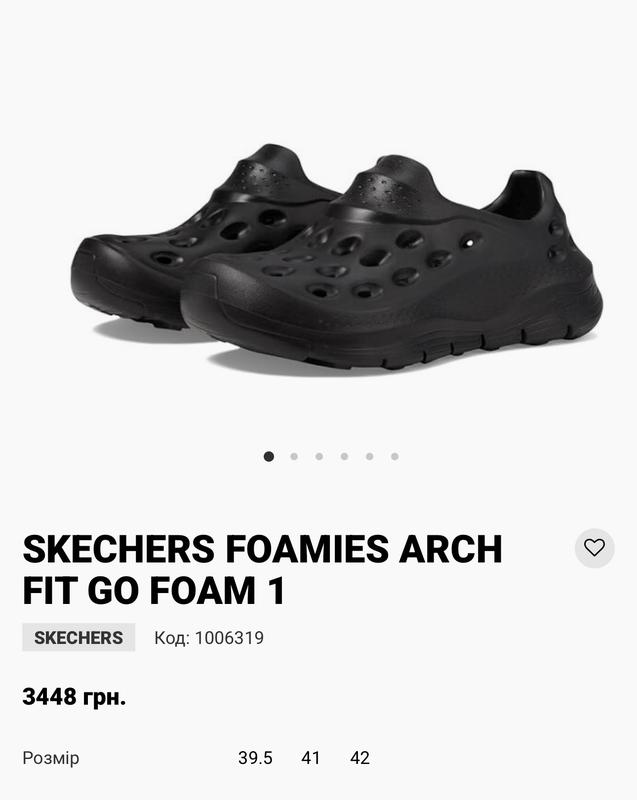Select size 39.5

pyautogui.click(x=255, y=758)
